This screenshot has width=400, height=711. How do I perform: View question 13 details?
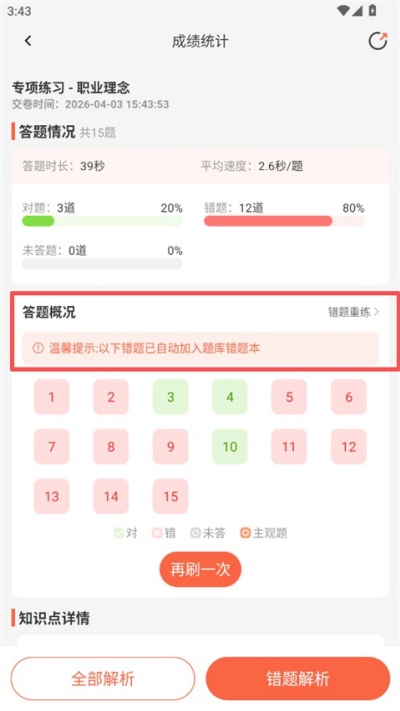coord(52,497)
